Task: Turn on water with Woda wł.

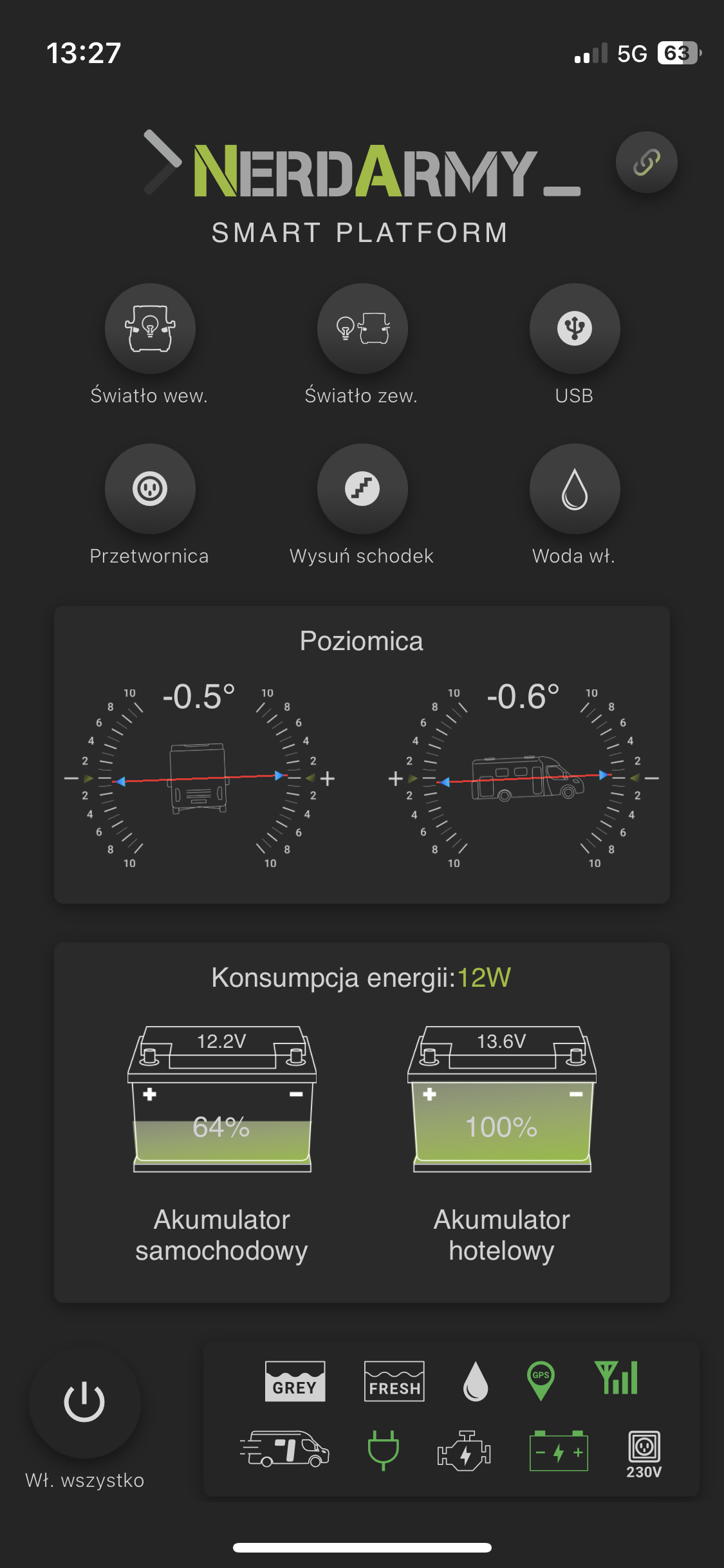Action: point(574,489)
